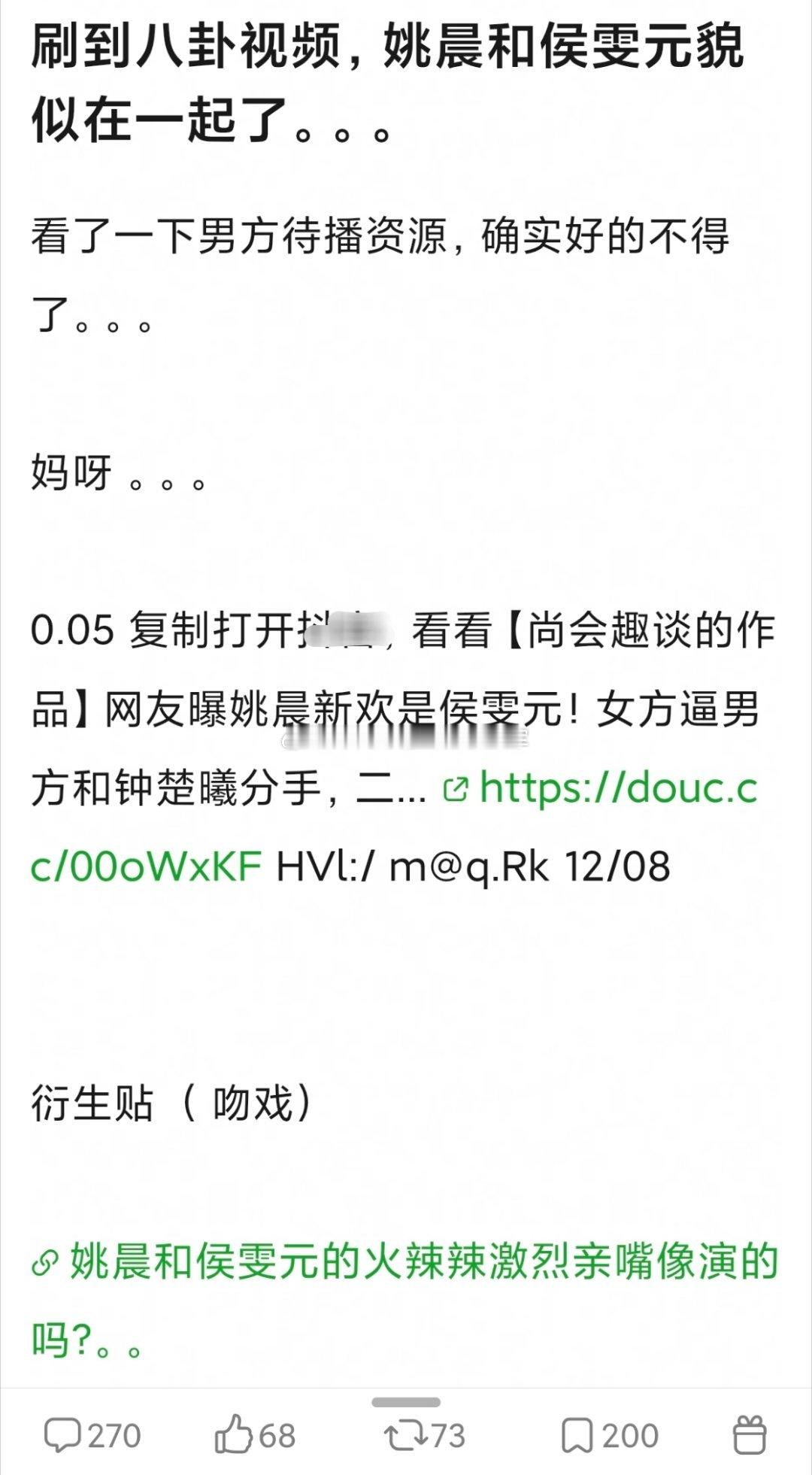The height and width of the screenshot is (1475, 812).
Task: Open the https://douc.cc/00oWxKF link
Action: [x=617, y=788]
